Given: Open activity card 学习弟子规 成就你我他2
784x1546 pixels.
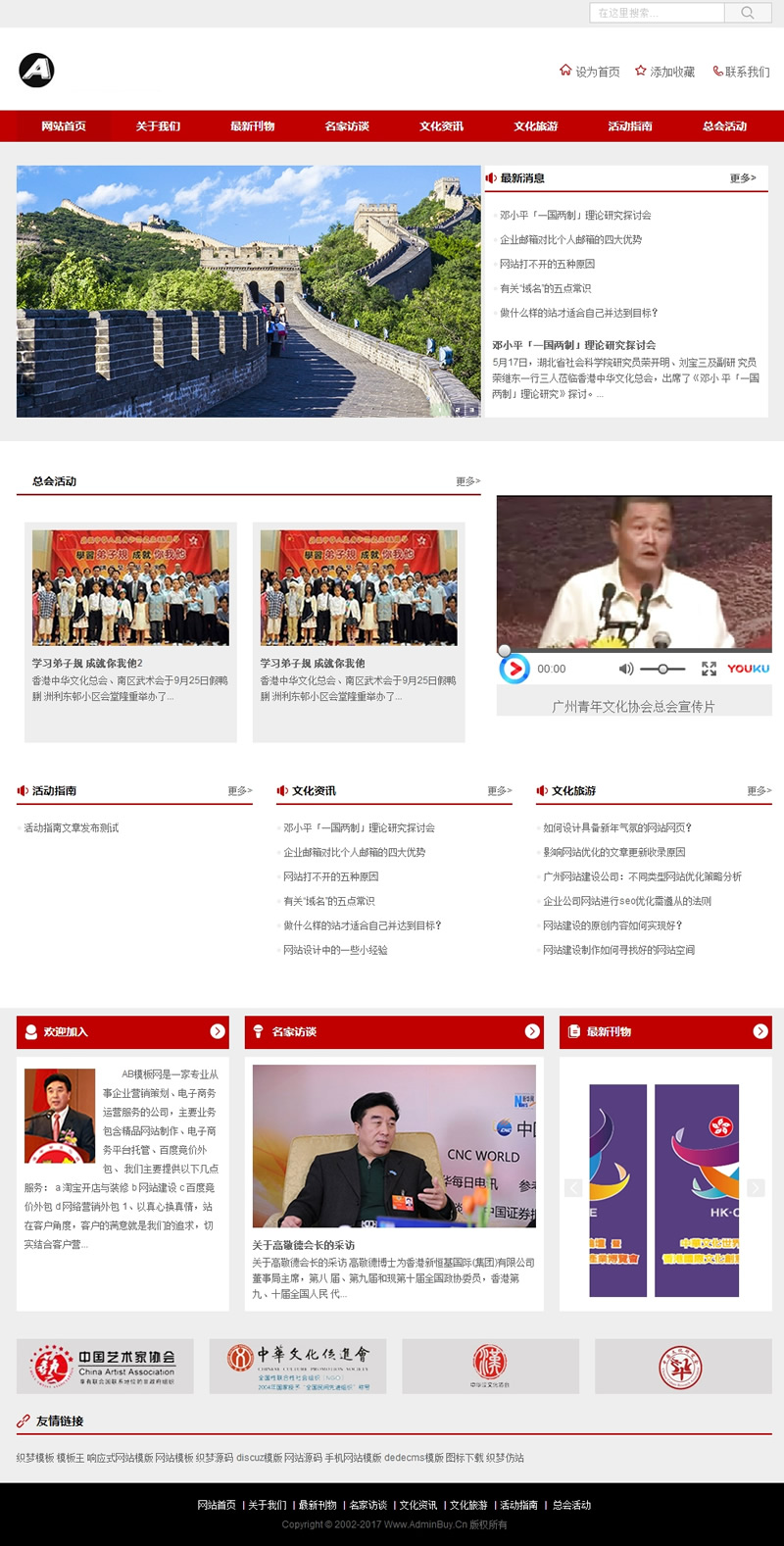Looking at the screenshot, I should point(87,664).
